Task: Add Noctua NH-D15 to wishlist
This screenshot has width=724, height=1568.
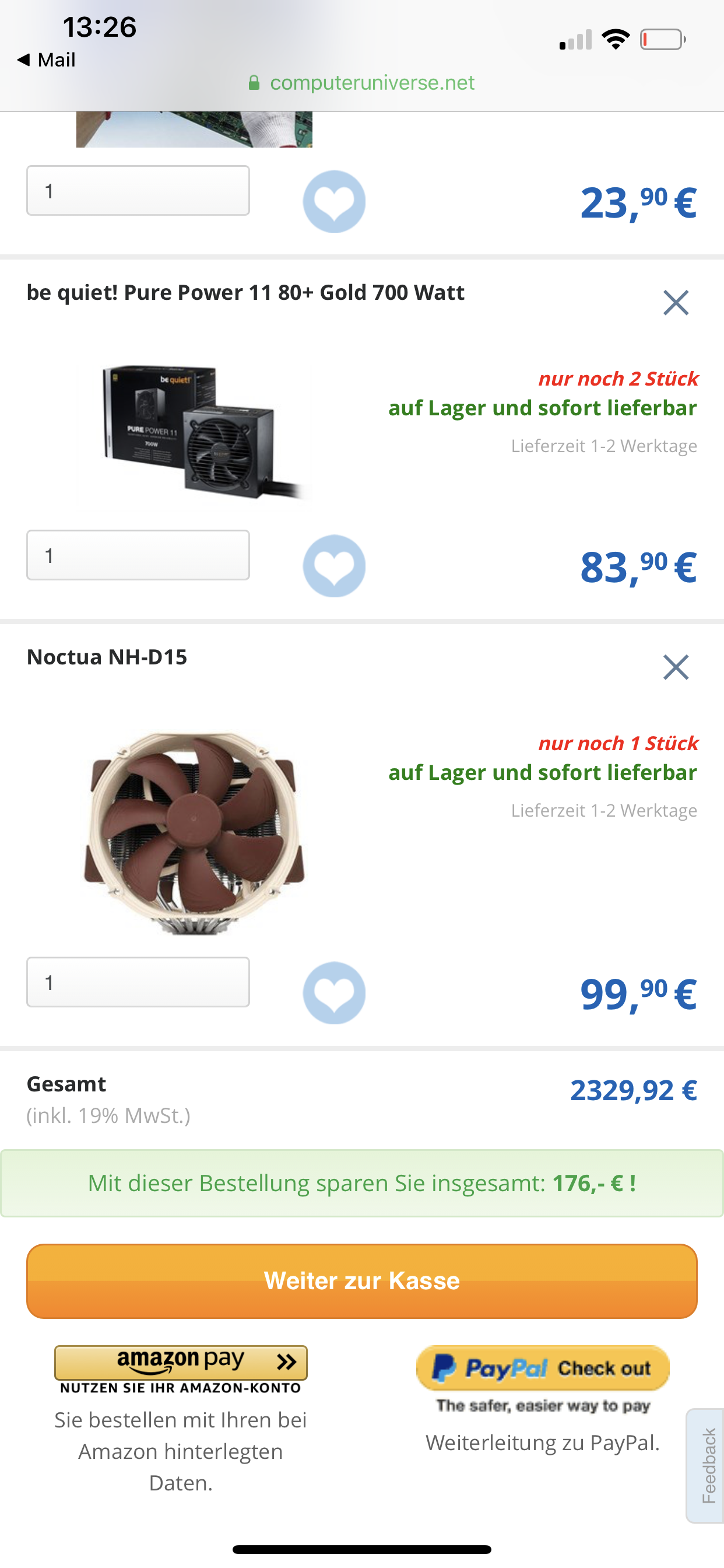Action: (334, 993)
